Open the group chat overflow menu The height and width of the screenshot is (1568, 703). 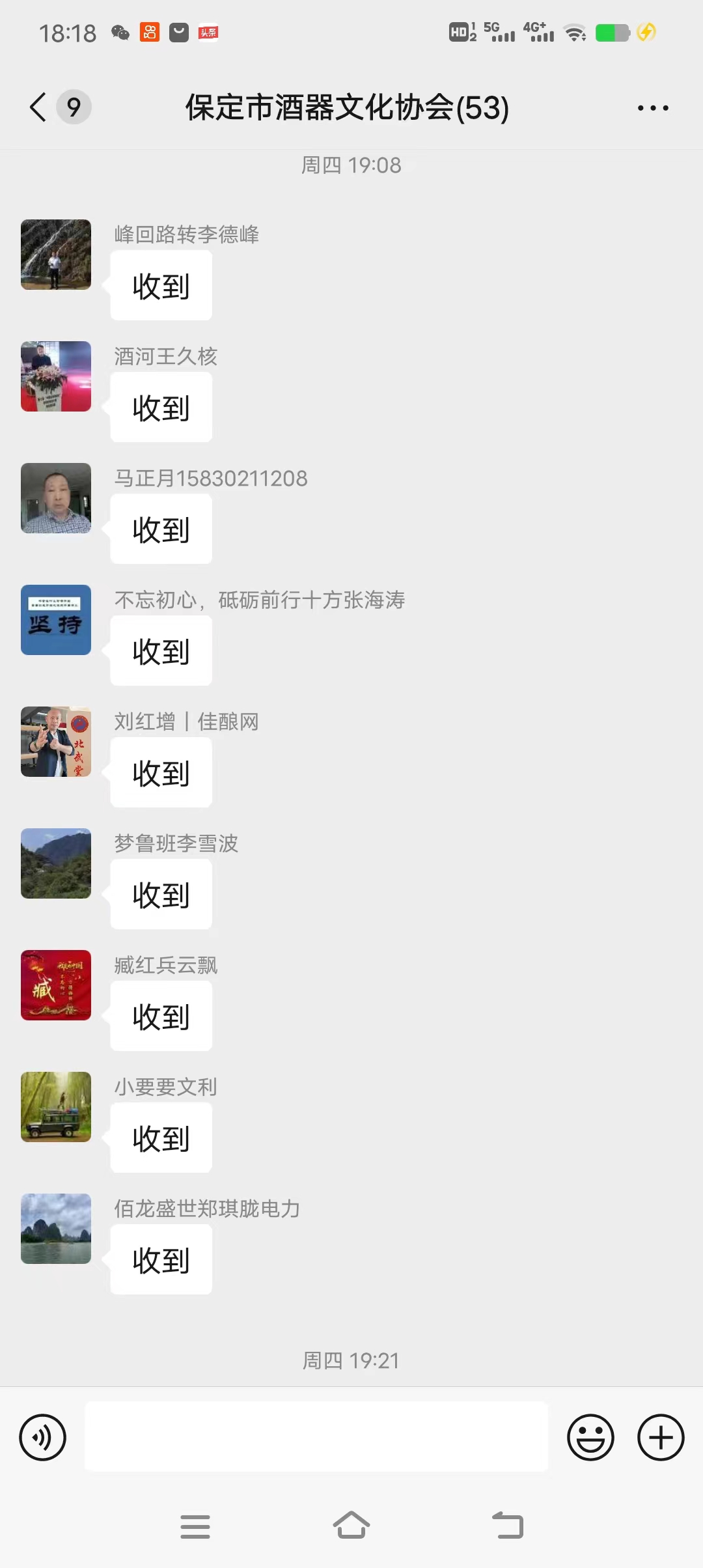[x=653, y=108]
